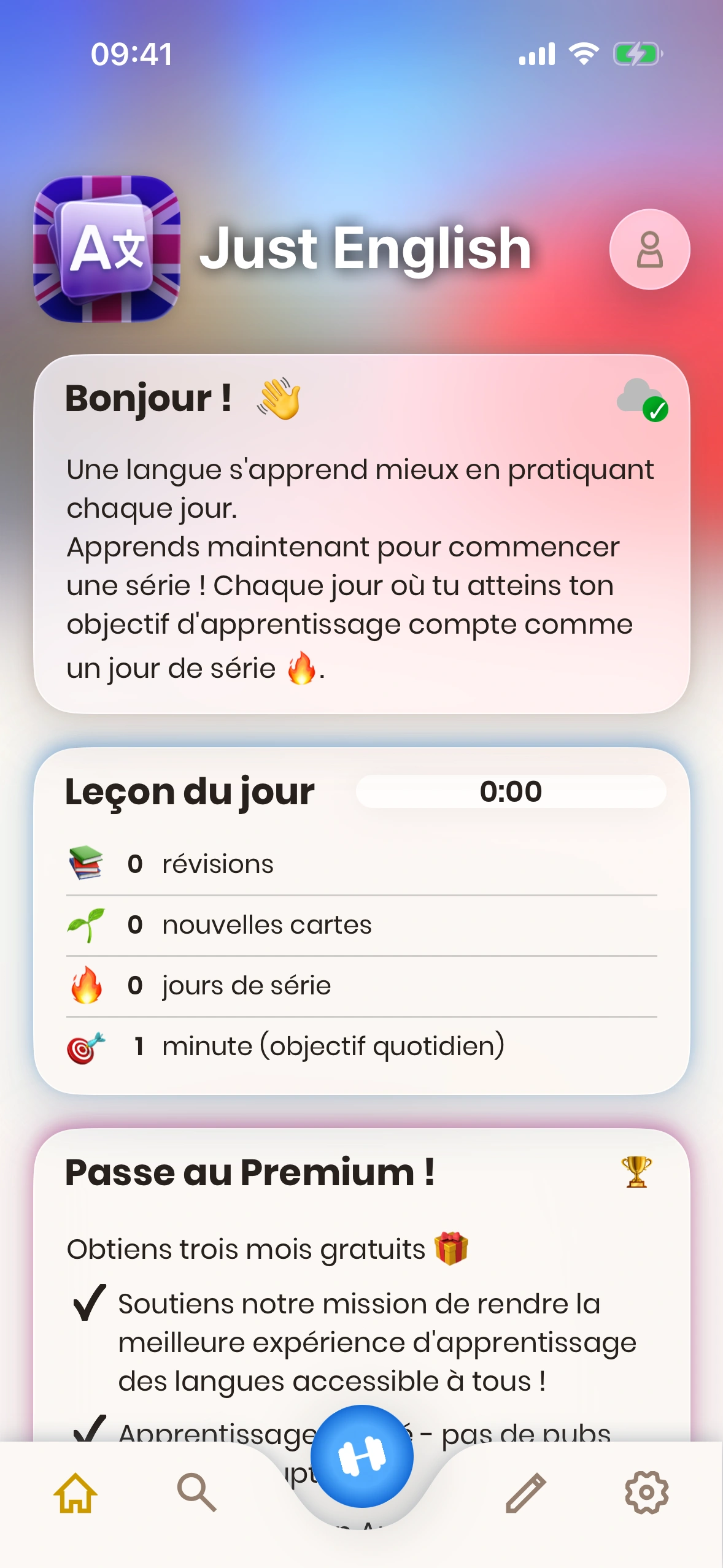Viewport: 723px width, 1568px height.
Task: Open the Passe au Premium card
Action: click(361, 1276)
